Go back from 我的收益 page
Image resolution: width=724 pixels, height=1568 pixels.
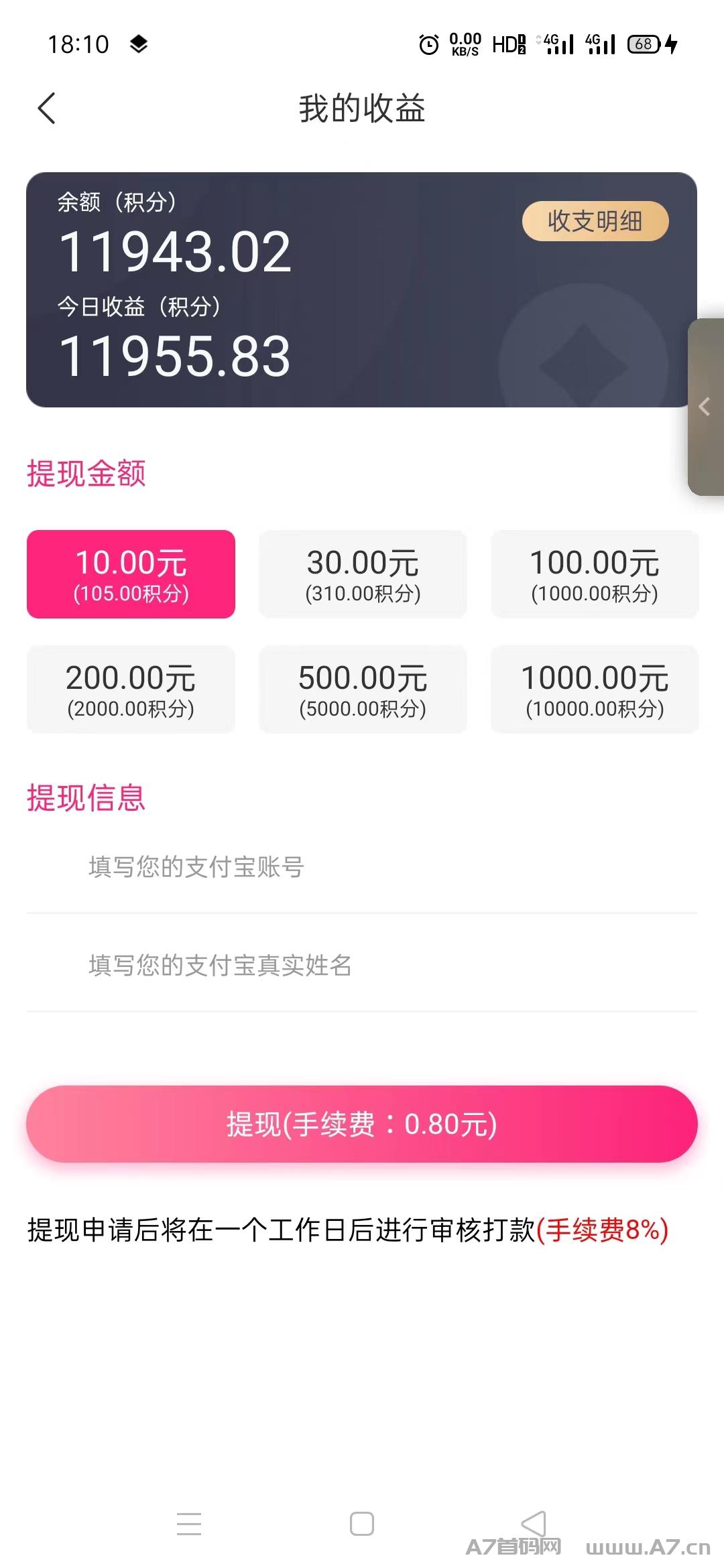[x=46, y=109]
